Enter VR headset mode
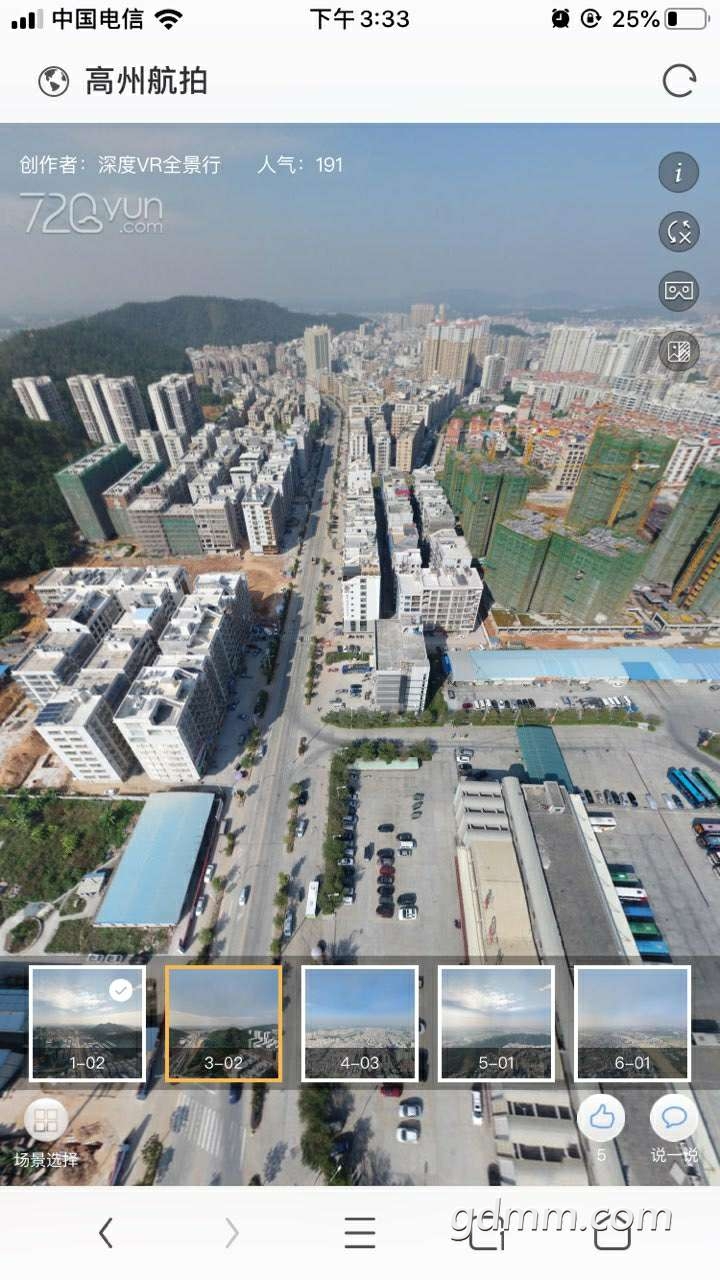 pos(679,291)
